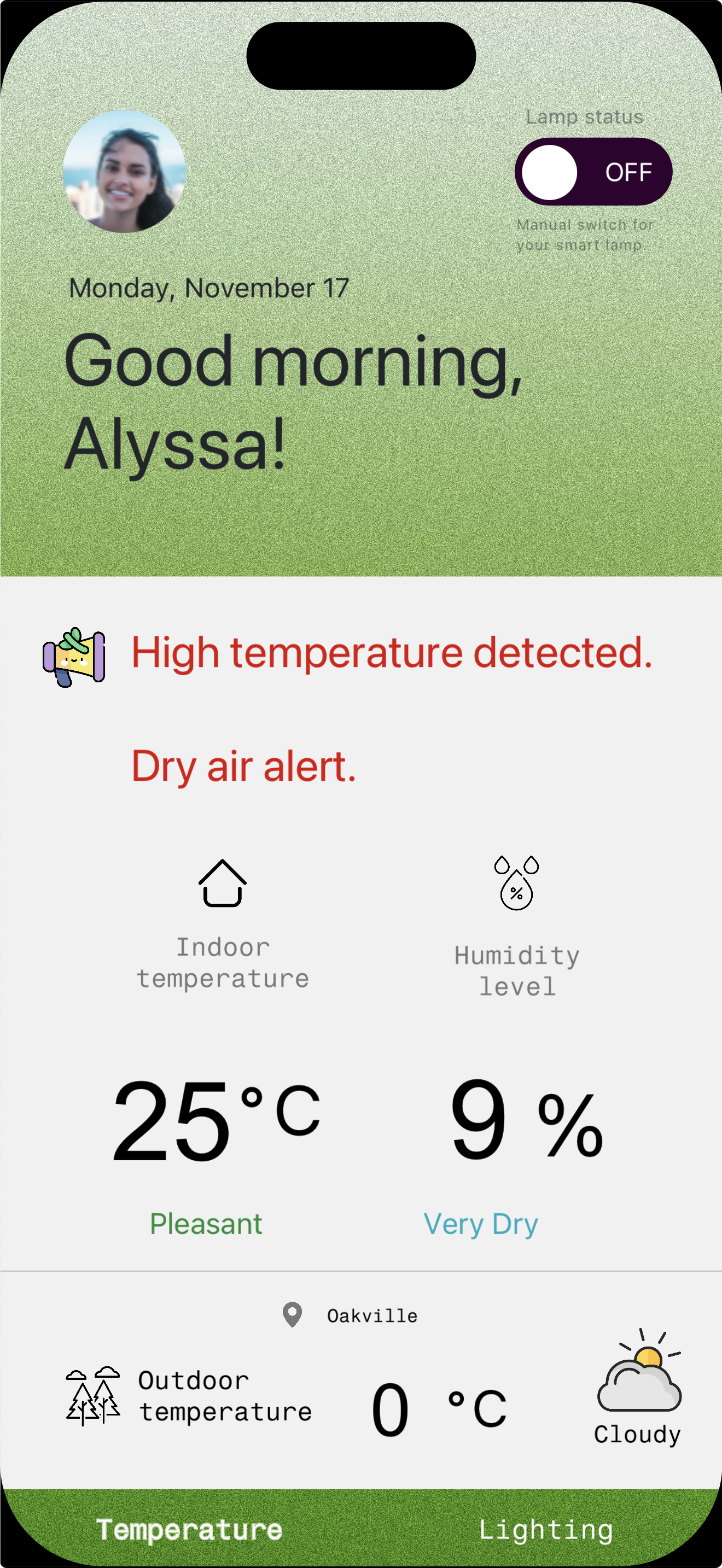Image resolution: width=722 pixels, height=1568 pixels.
Task: Tap the house indoor temperature icon
Action: tap(222, 891)
